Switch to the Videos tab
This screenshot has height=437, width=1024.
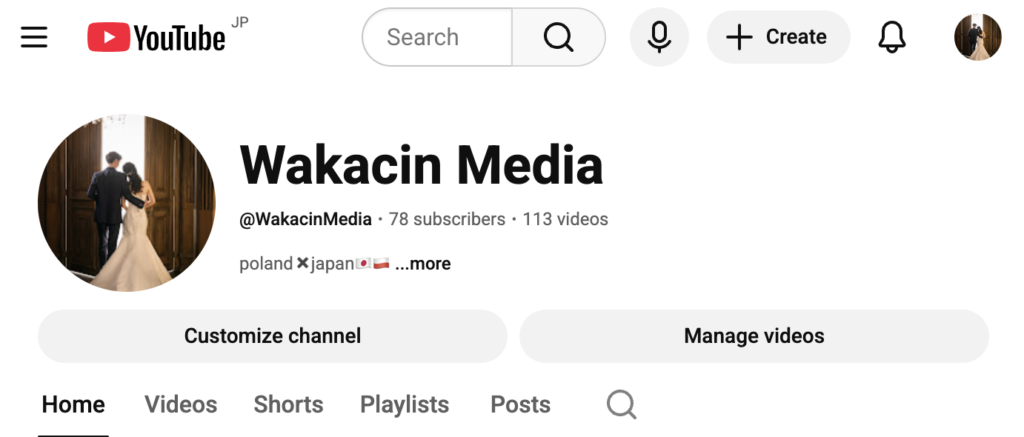click(x=181, y=405)
